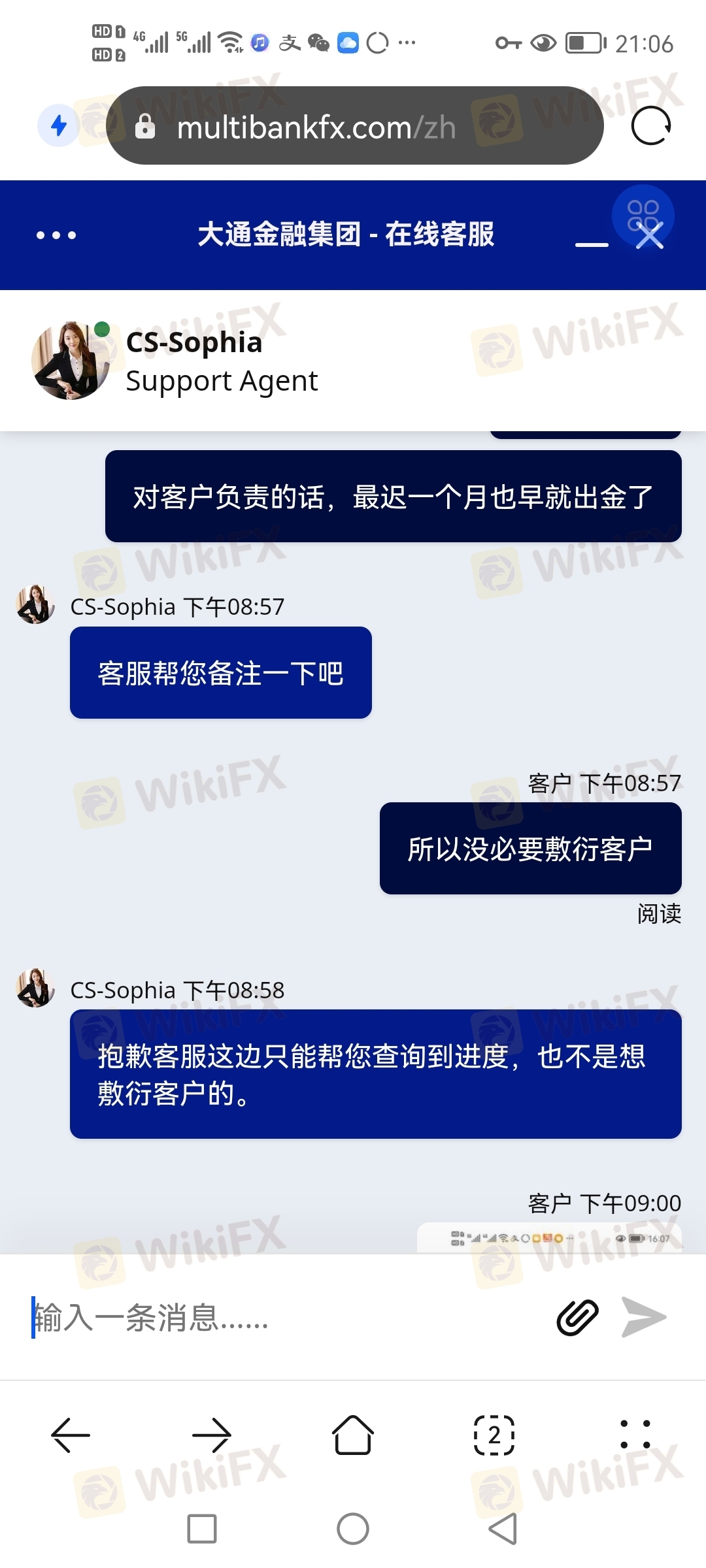Viewport: 706px width, 1568px height.
Task: Reload the page with the refresh icon
Action: coord(650,126)
